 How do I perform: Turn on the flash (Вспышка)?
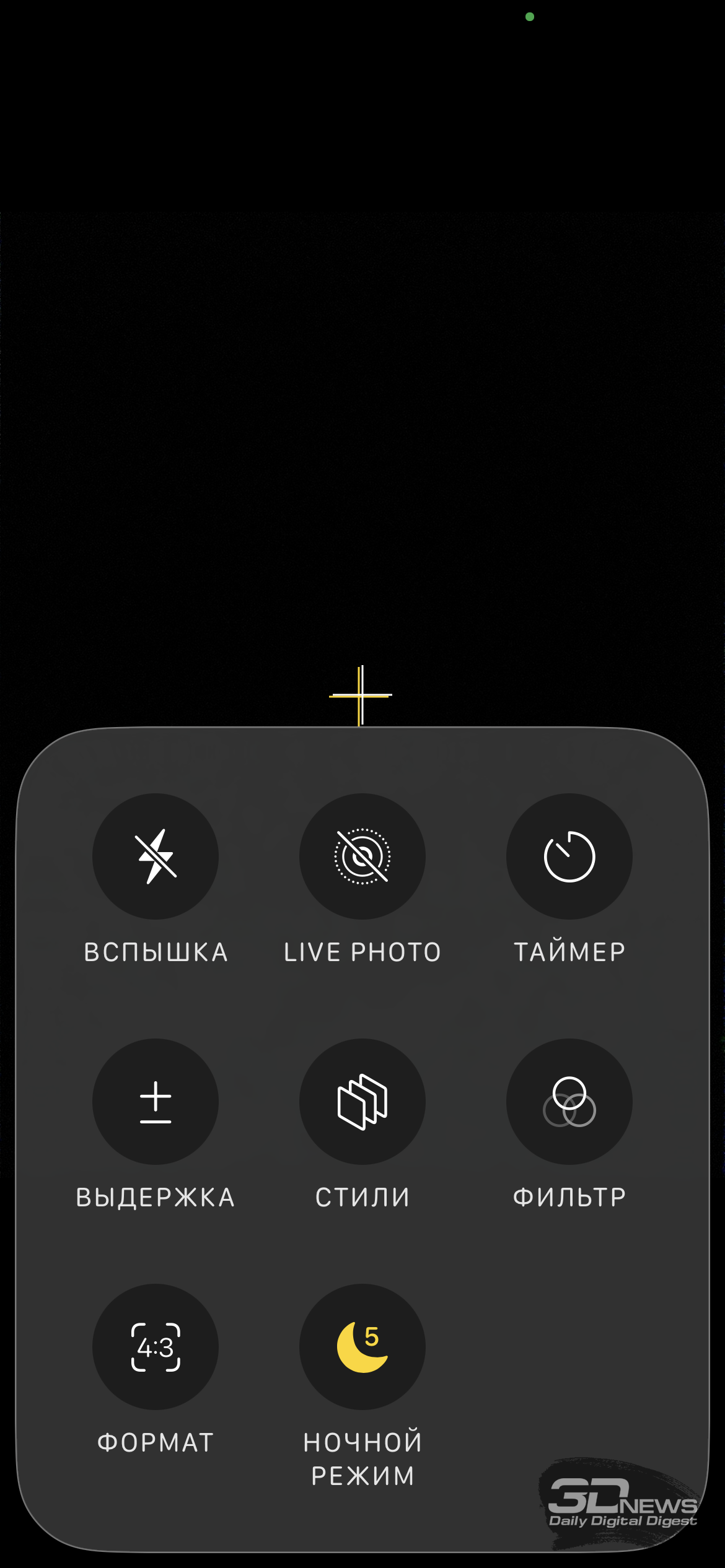click(156, 856)
